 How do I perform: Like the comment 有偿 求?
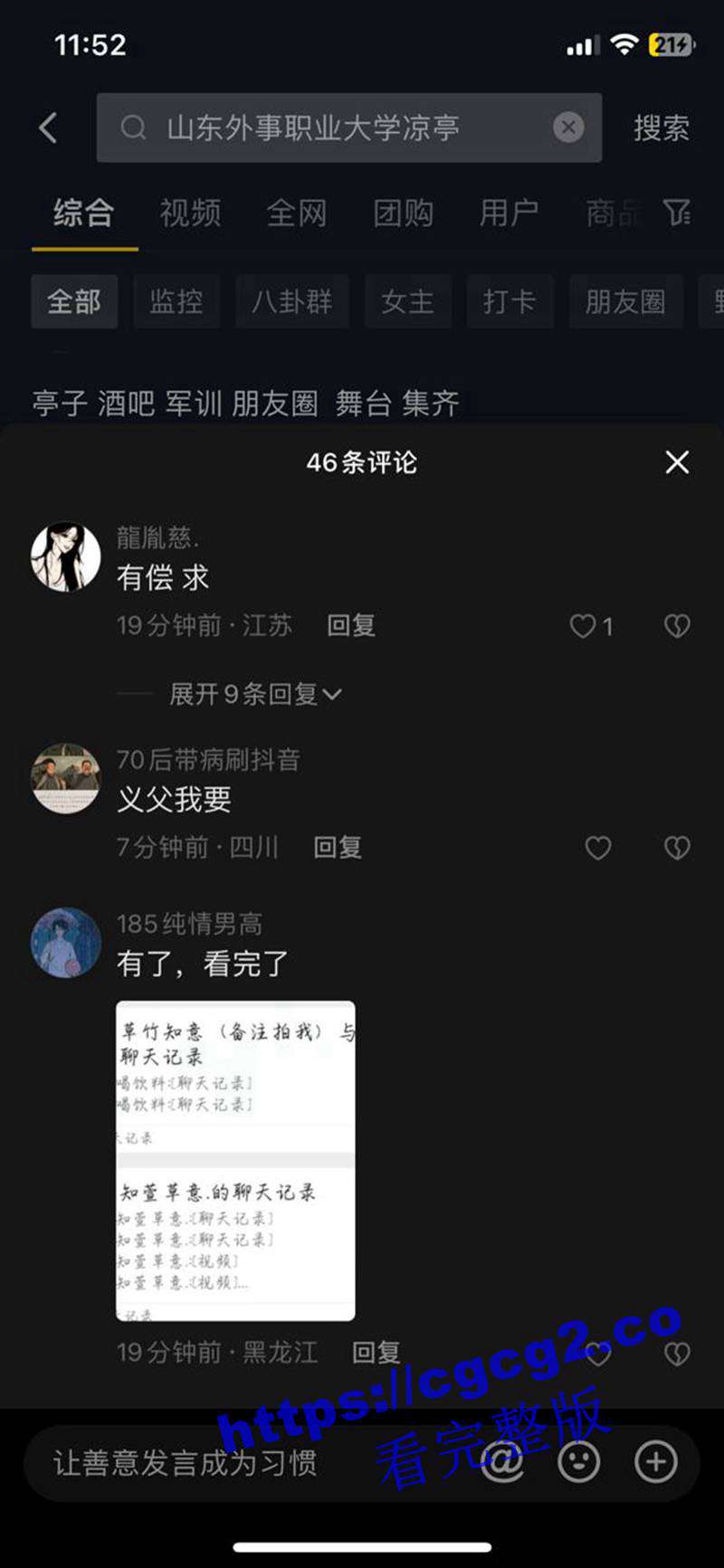[583, 626]
